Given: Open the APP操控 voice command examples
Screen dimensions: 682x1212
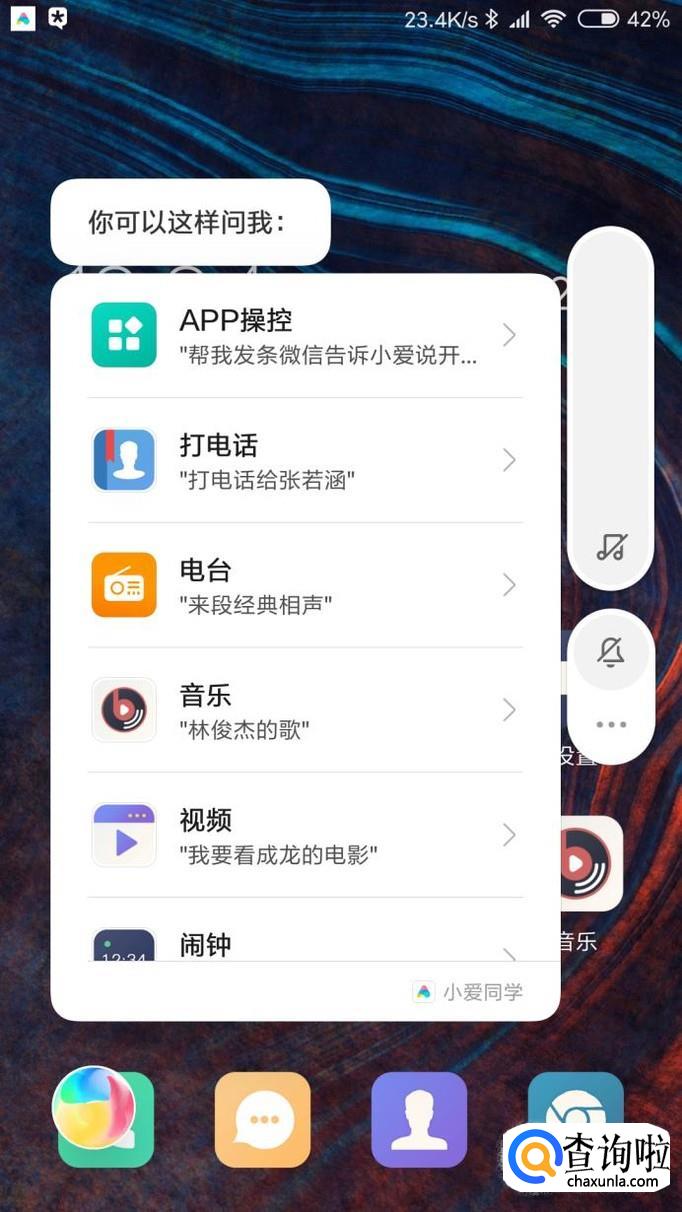Looking at the screenshot, I should pyautogui.click(x=304, y=335).
